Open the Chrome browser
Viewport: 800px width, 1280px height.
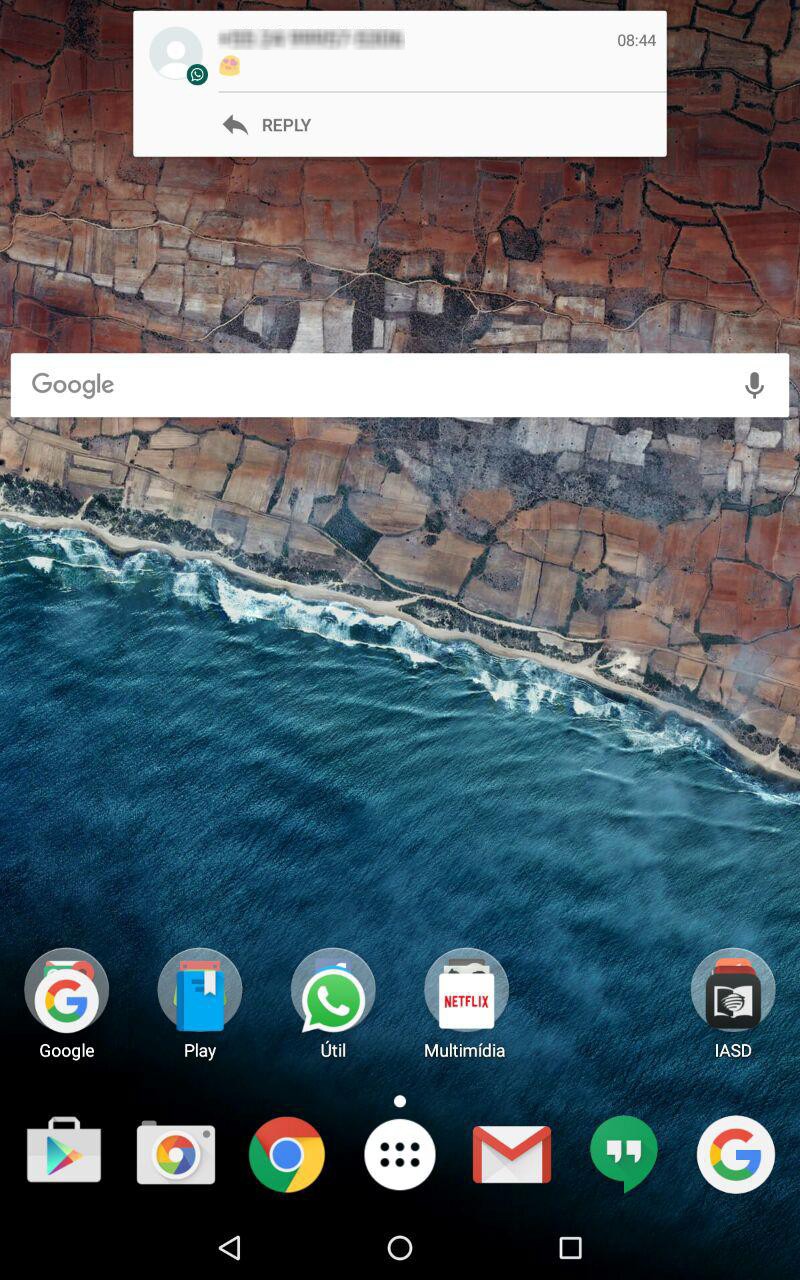(287, 1154)
